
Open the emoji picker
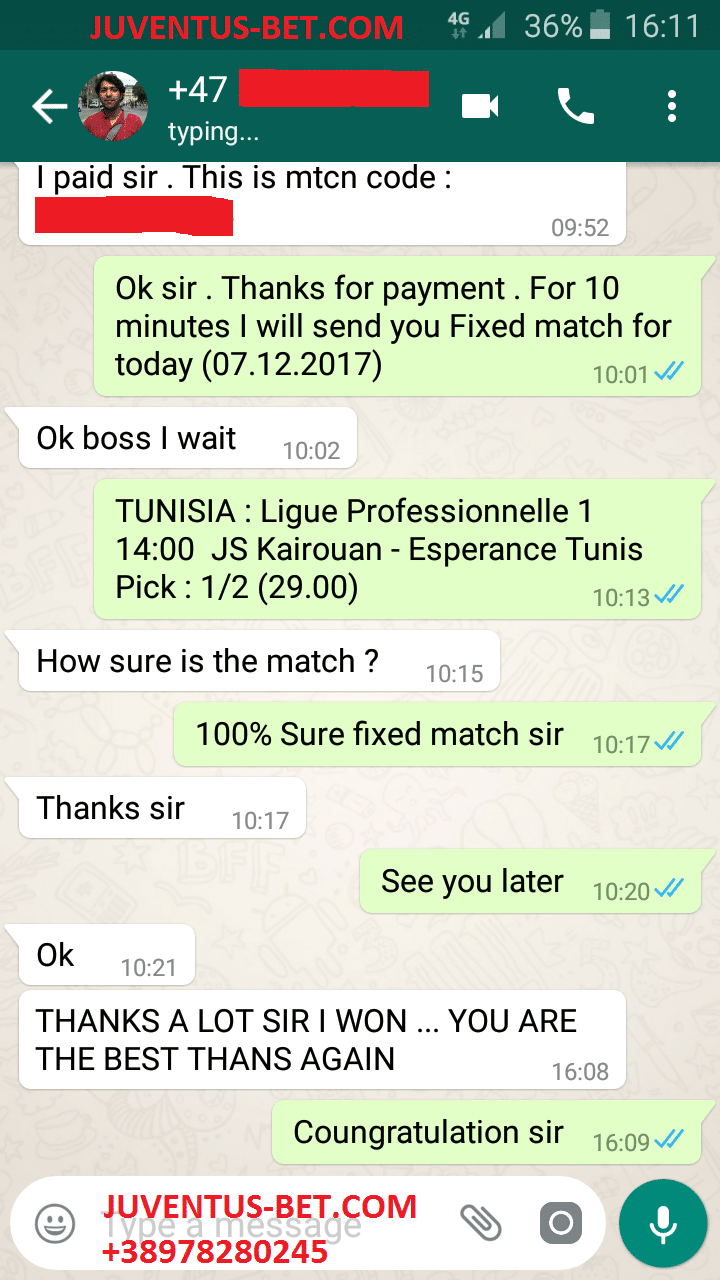55,1223
